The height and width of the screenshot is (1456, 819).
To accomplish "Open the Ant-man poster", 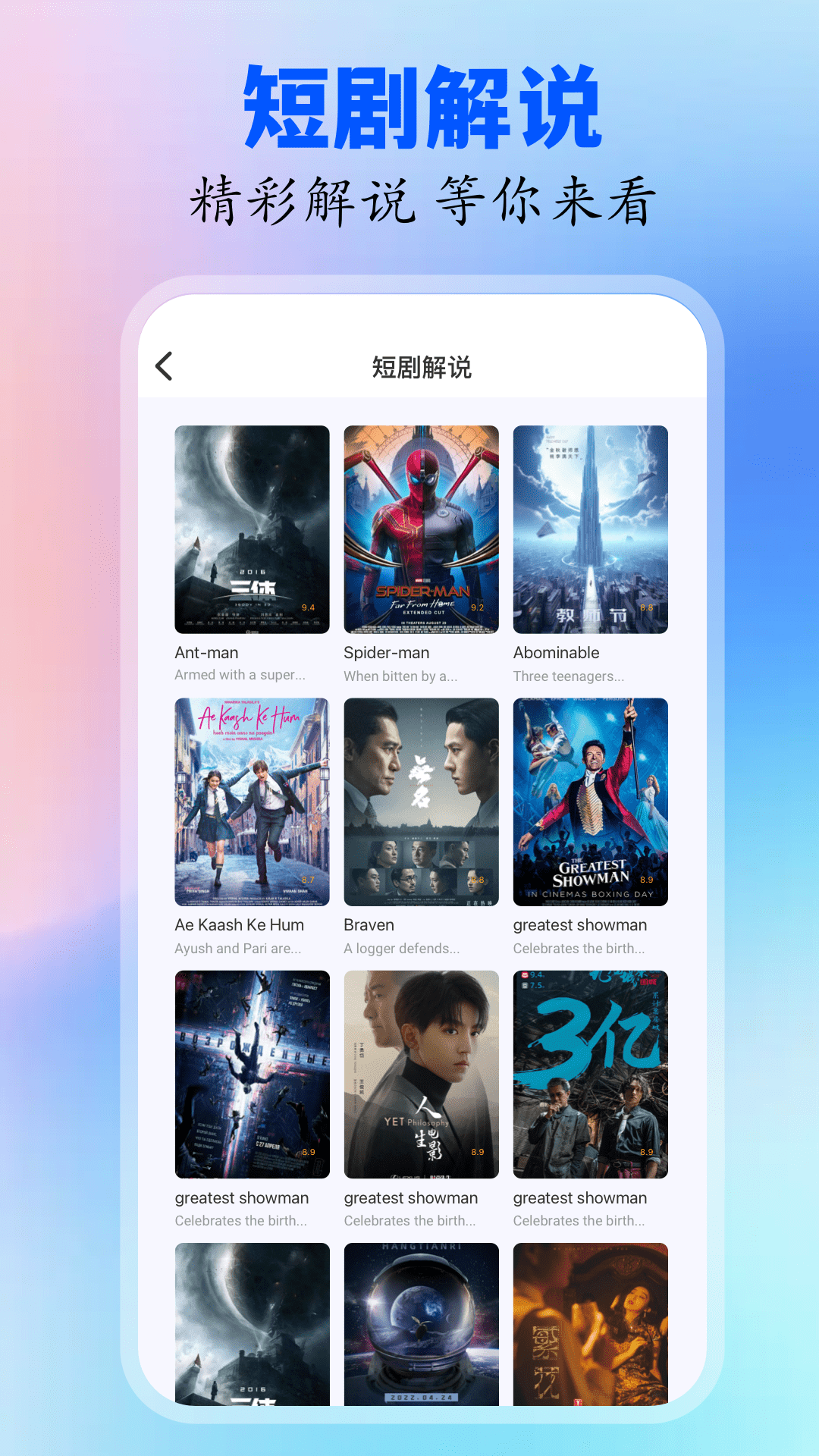I will tap(252, 531).
